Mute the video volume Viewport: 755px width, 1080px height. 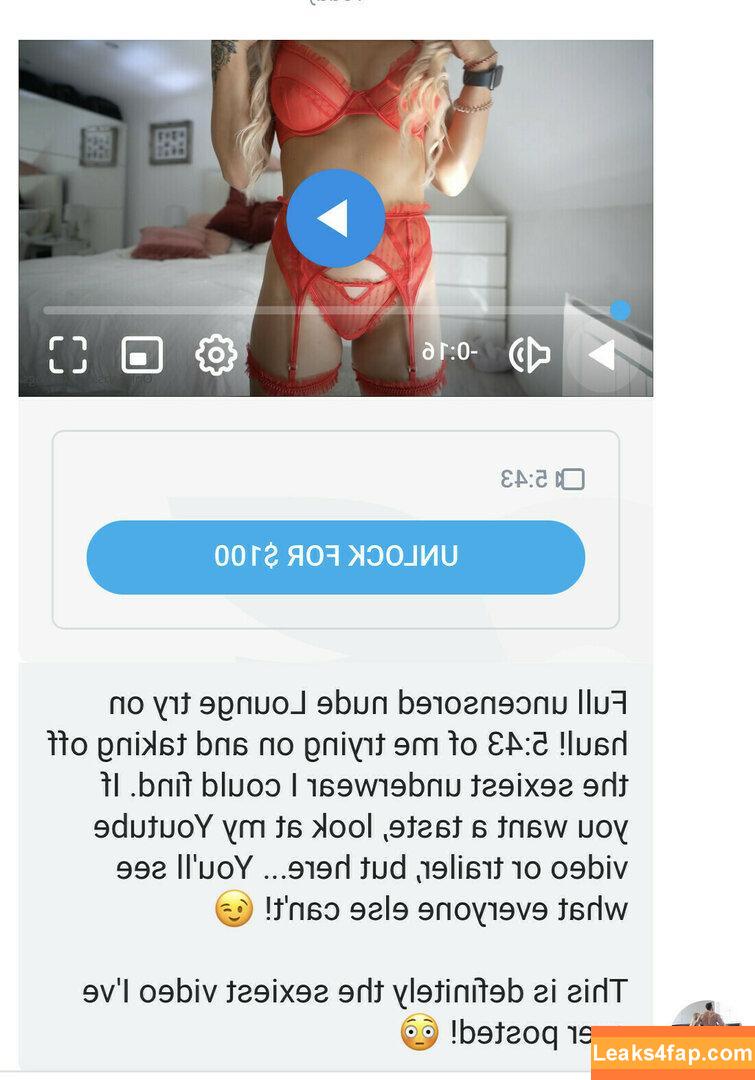coord(529,354)
